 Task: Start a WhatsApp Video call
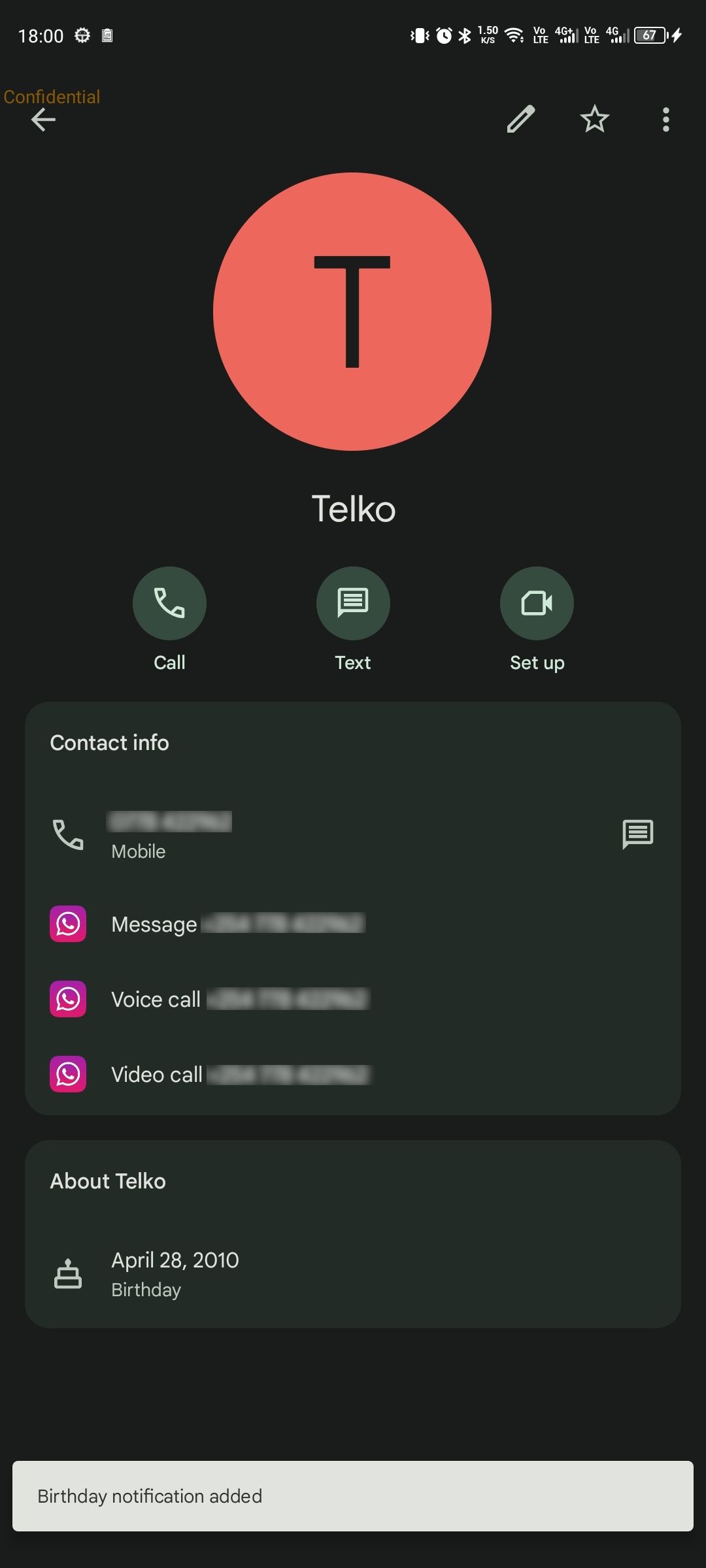67,1075
